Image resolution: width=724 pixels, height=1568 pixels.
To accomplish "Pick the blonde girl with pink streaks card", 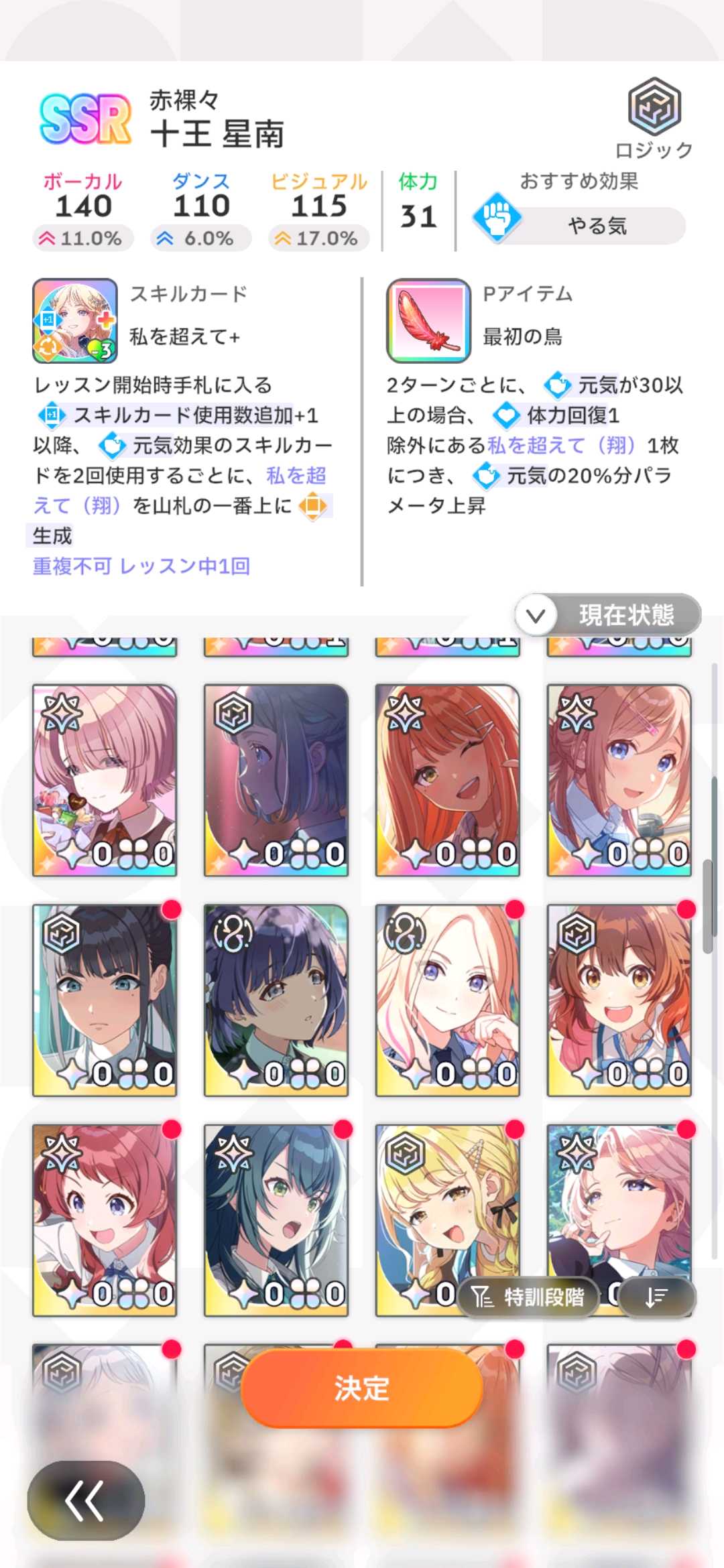I will (x=447, y=1000).
